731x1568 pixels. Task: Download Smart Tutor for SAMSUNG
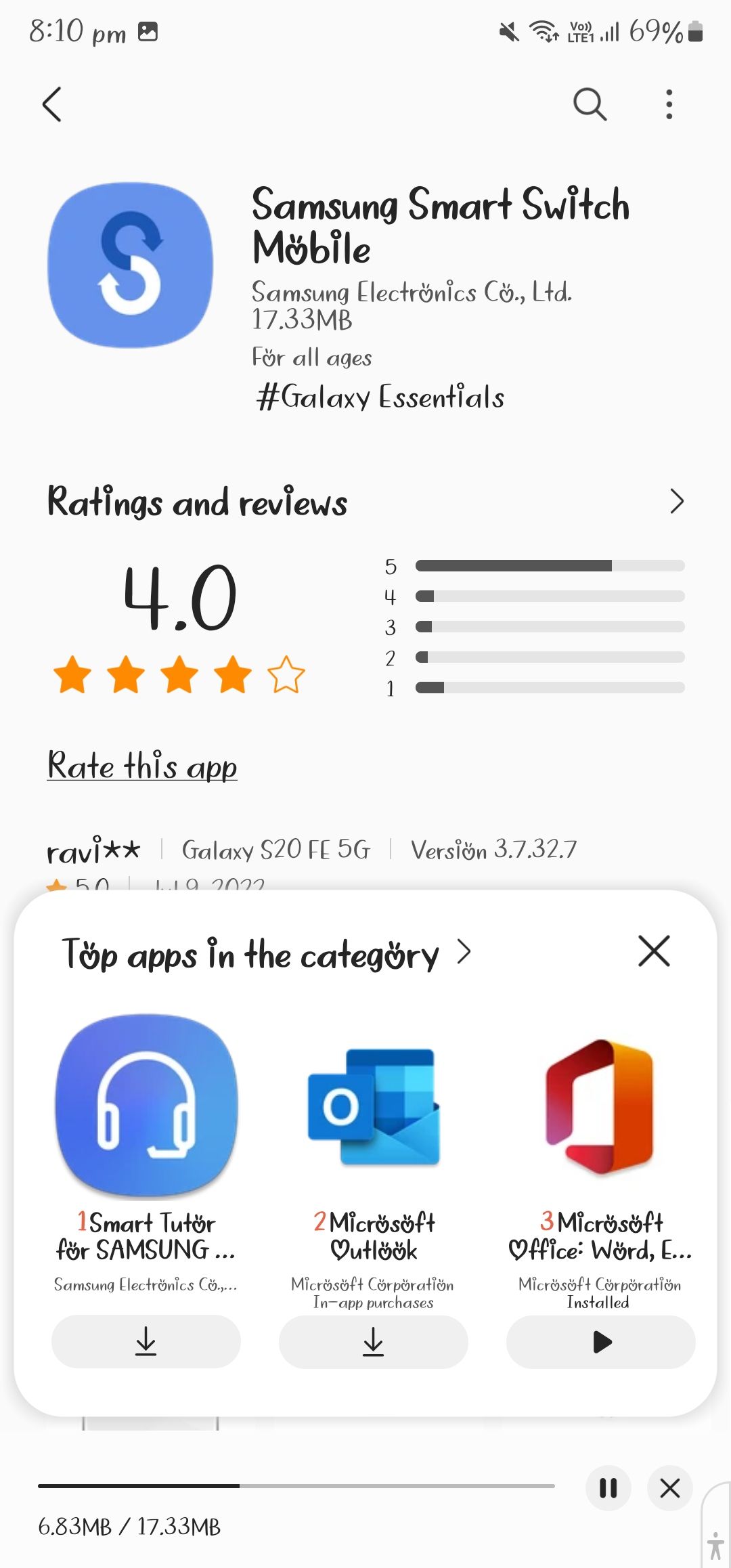(x=145, y=1343)
